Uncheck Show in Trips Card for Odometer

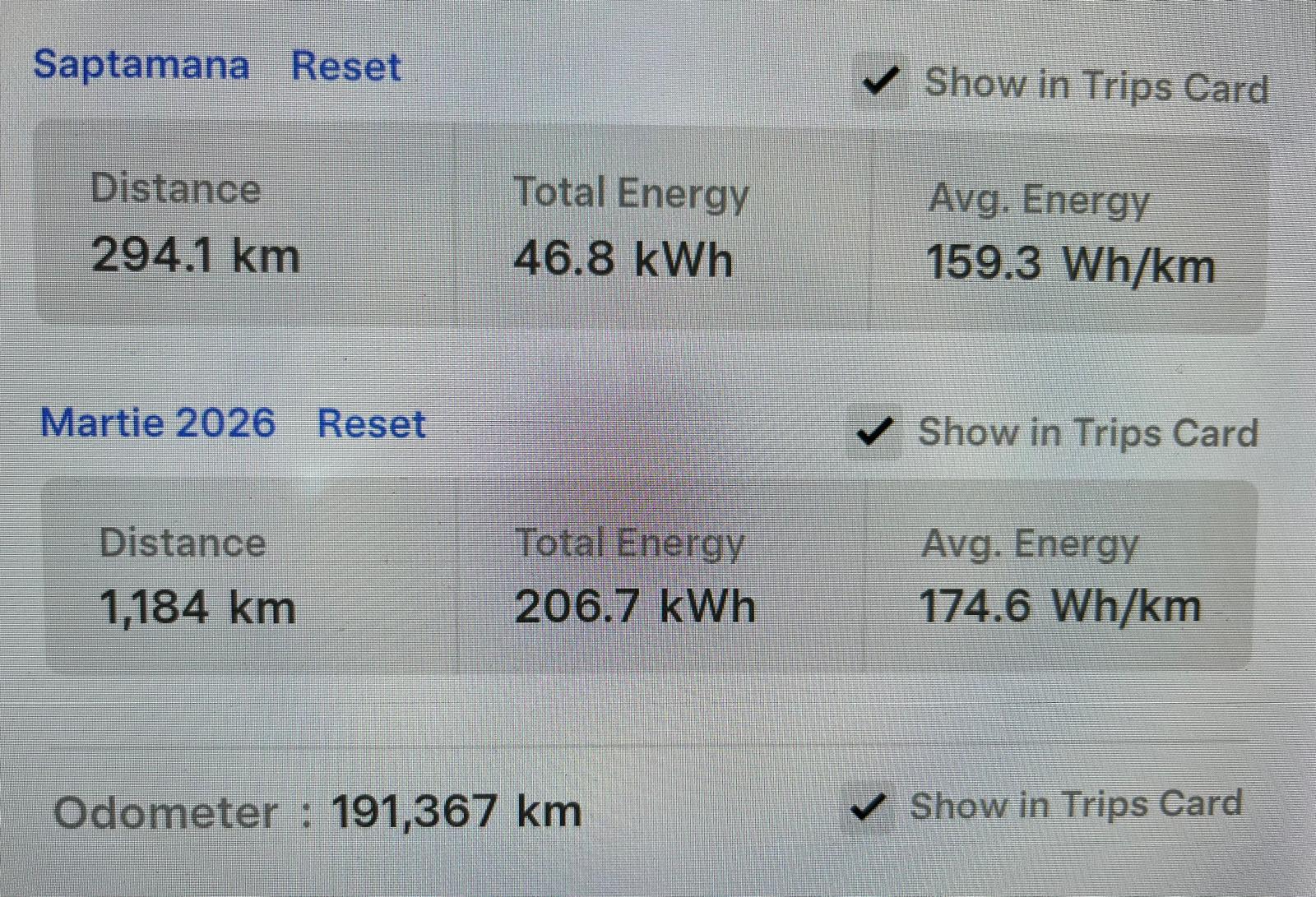pos(867,807)
